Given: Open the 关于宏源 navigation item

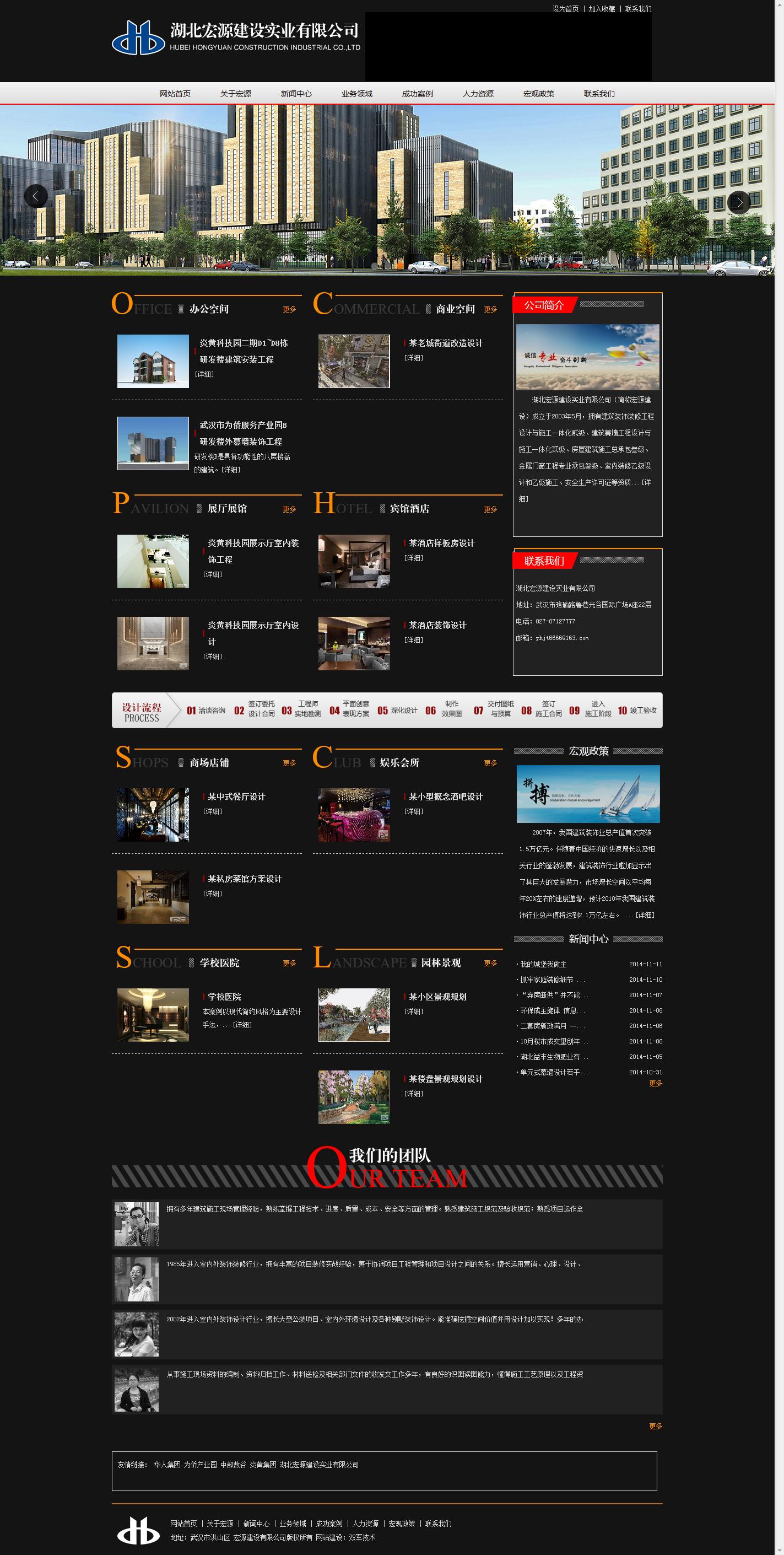Looking at the screenshot, I should click(x=235, y=94).
